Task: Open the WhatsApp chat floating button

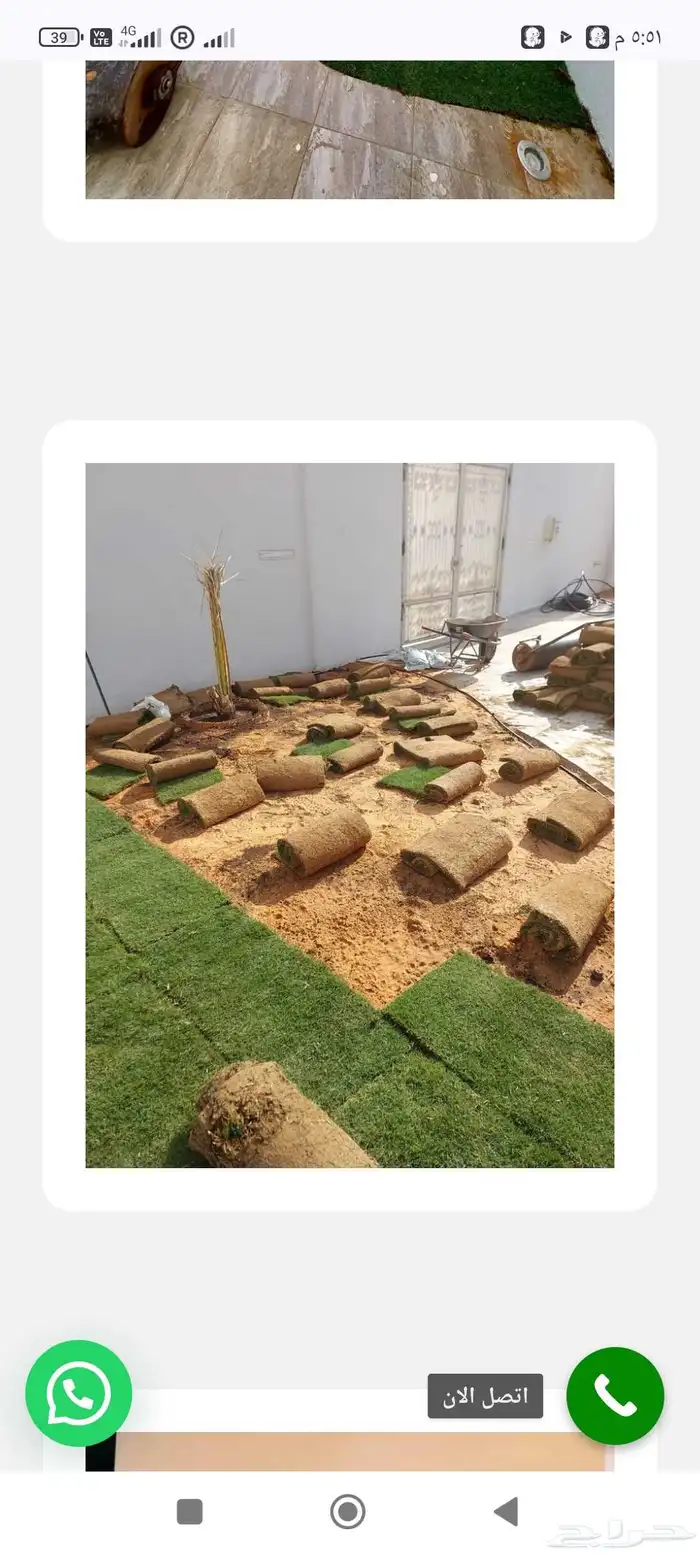Action: [78, 1393]
